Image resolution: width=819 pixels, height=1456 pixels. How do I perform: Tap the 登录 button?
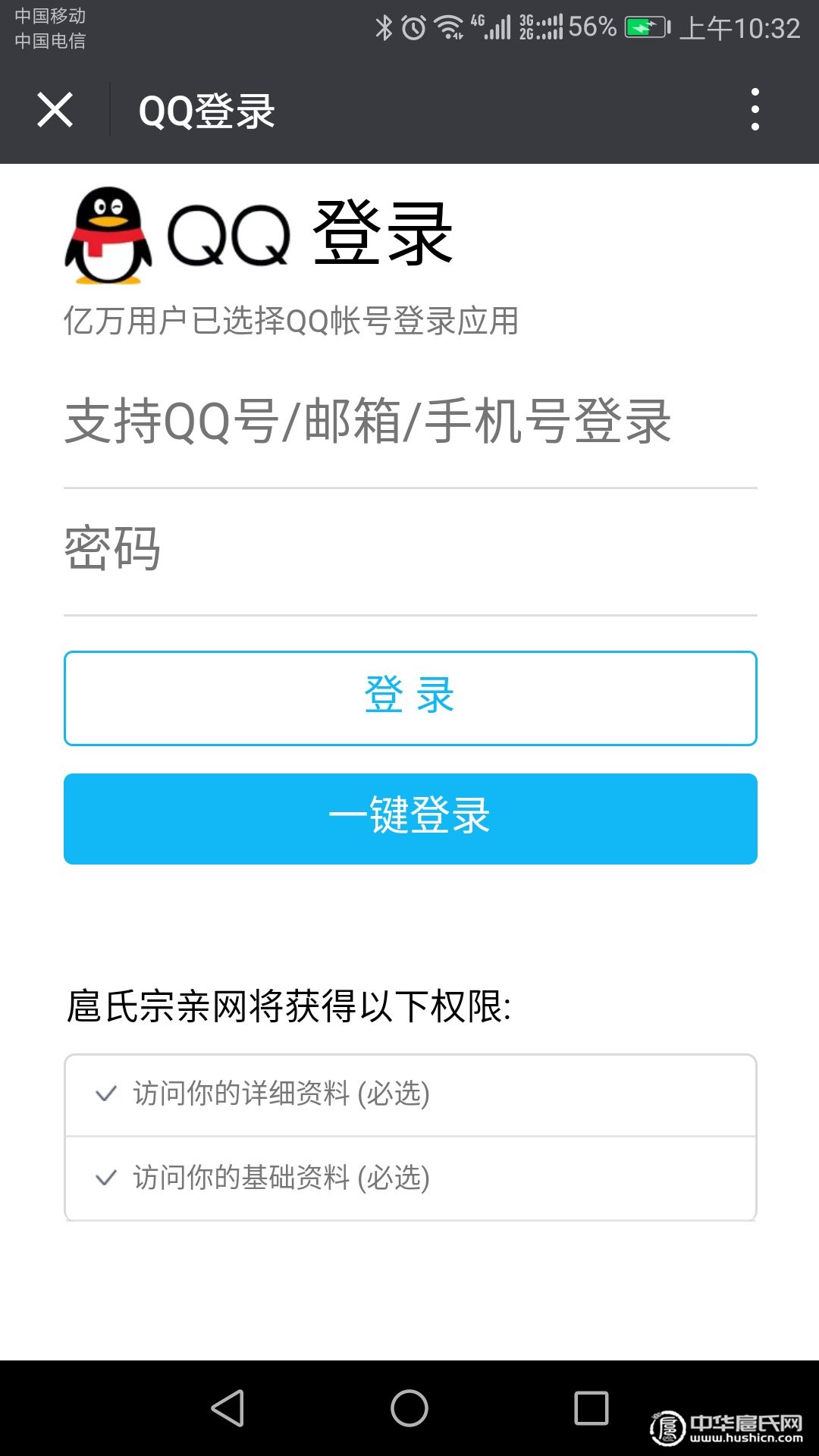[x=410, y=698]
